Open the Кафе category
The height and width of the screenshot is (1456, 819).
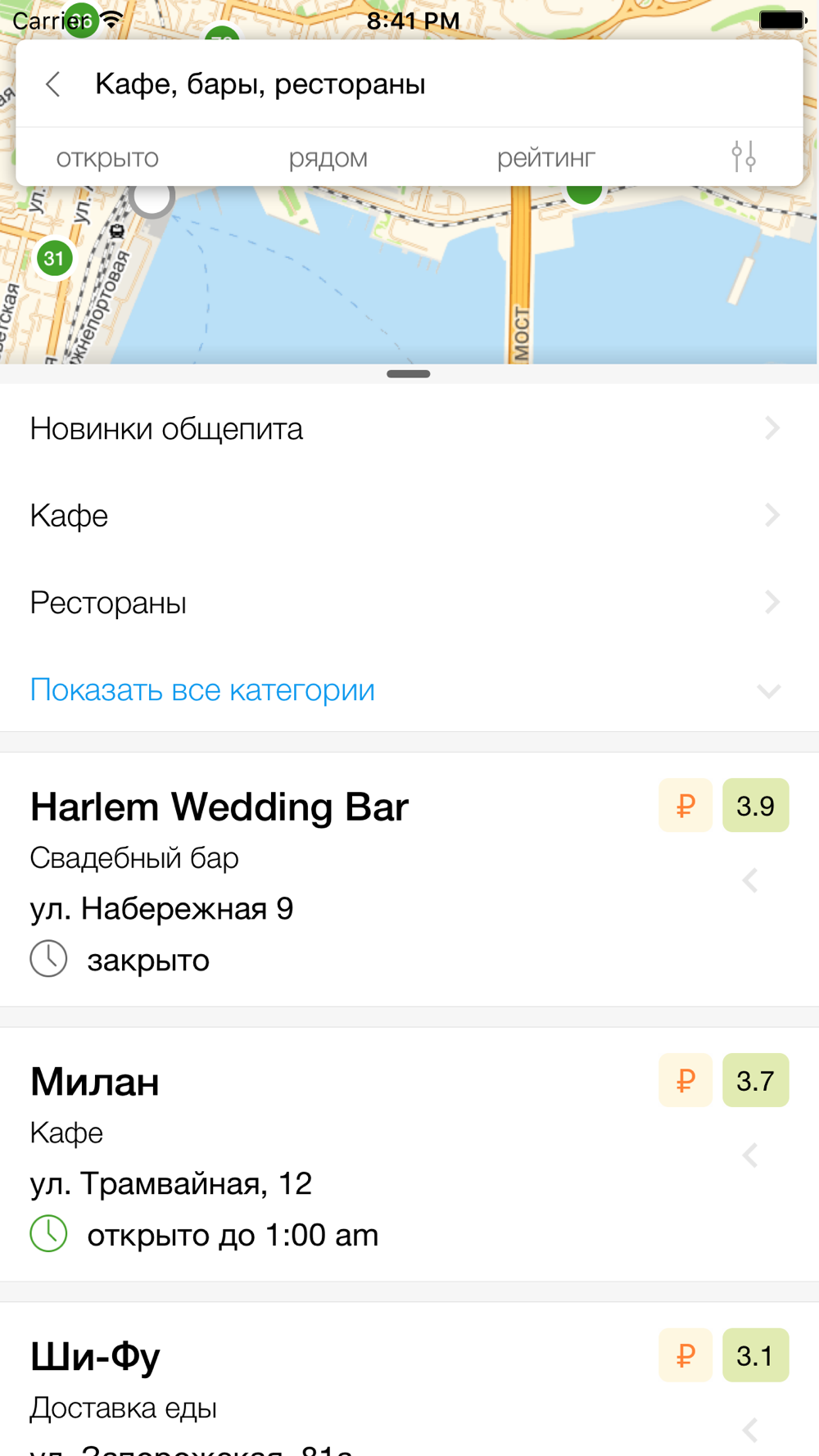[409, 515]
